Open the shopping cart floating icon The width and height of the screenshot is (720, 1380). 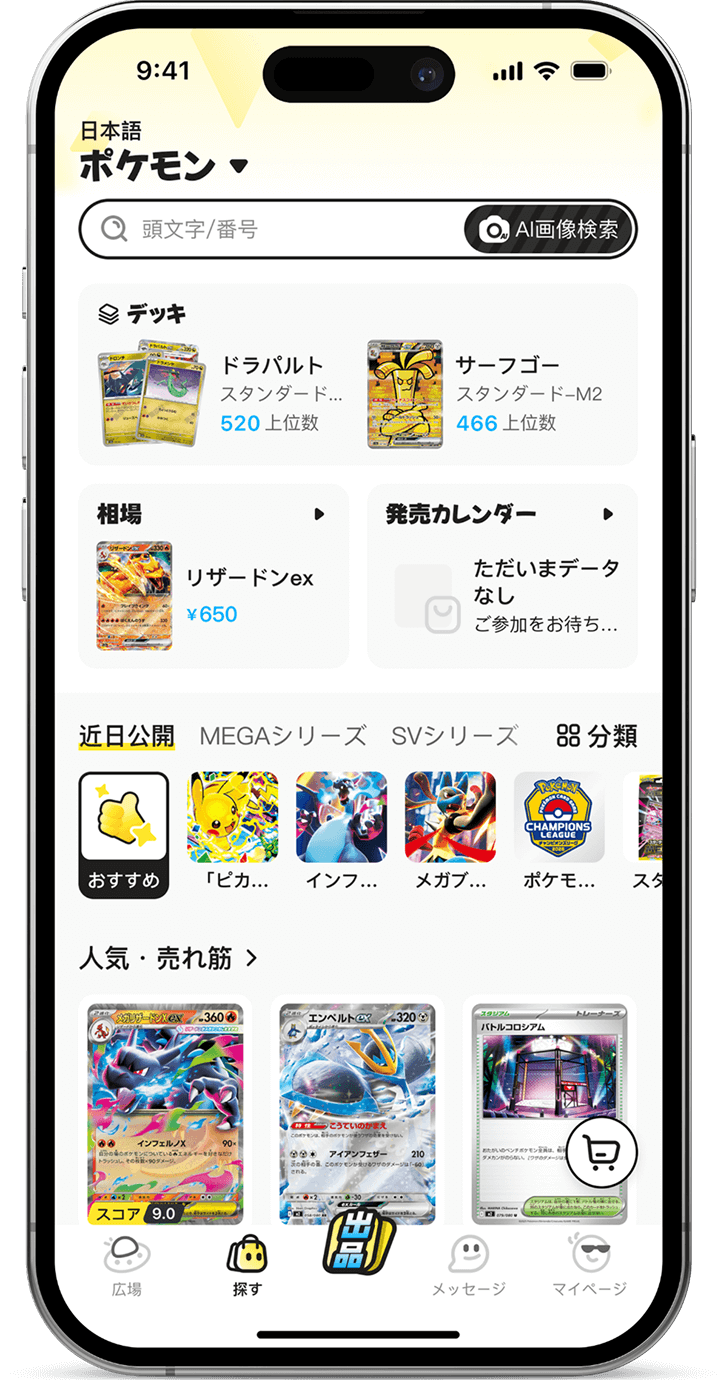tap(601, 1150)
